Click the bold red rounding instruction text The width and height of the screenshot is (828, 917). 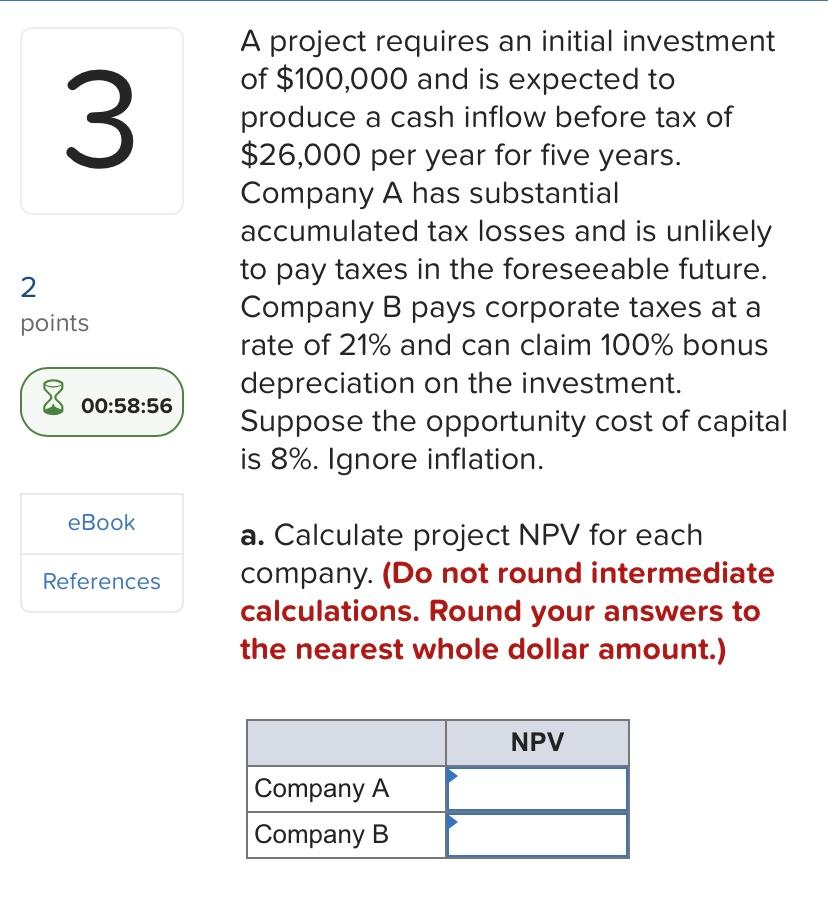point(498,611)
